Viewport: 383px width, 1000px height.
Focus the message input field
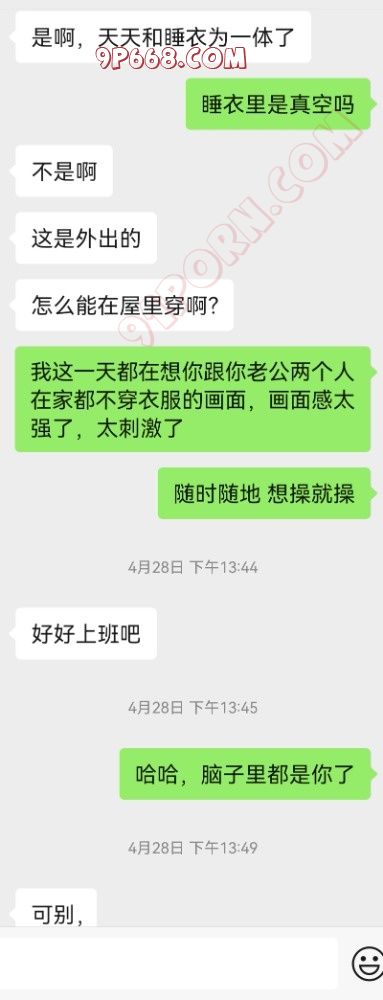point(167,963)
